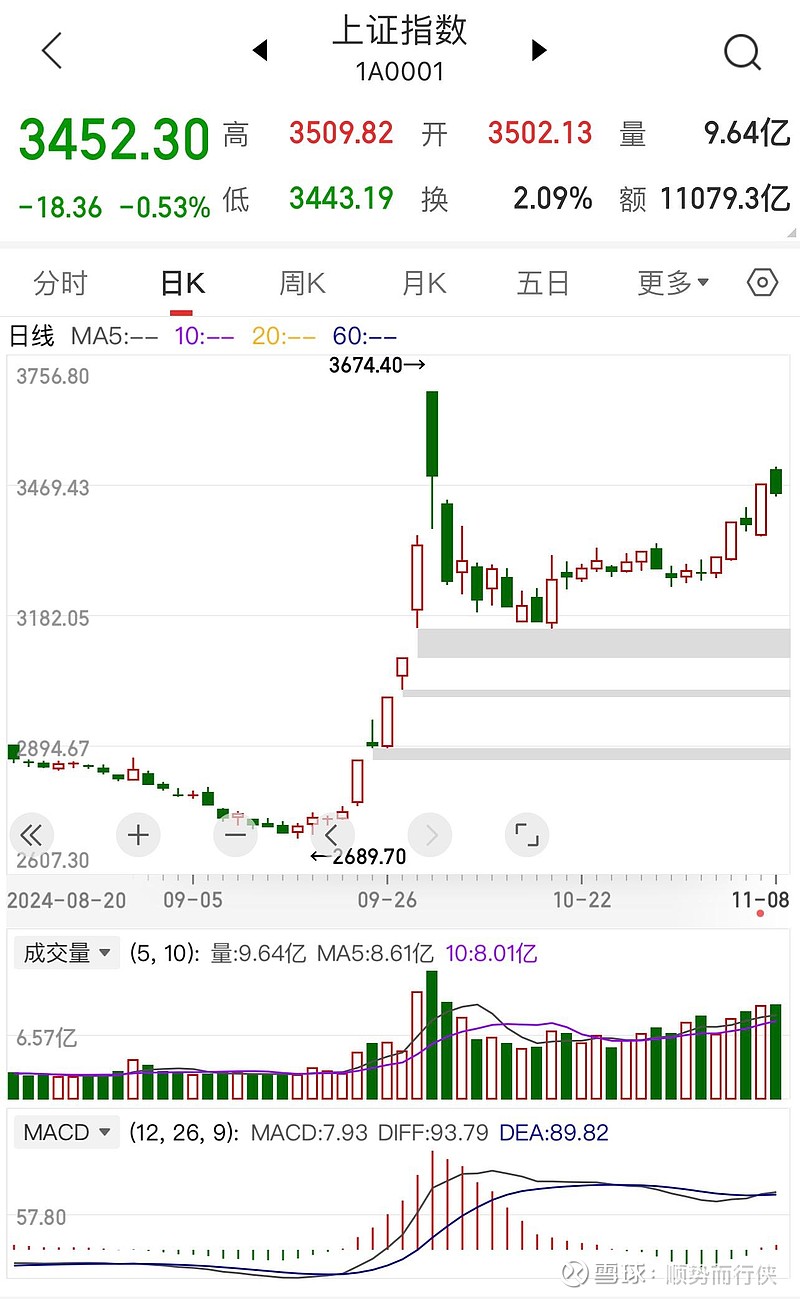
Task: Open the 更多 dropdown menu
Action: pyautogui.click(x=665, y=283)
